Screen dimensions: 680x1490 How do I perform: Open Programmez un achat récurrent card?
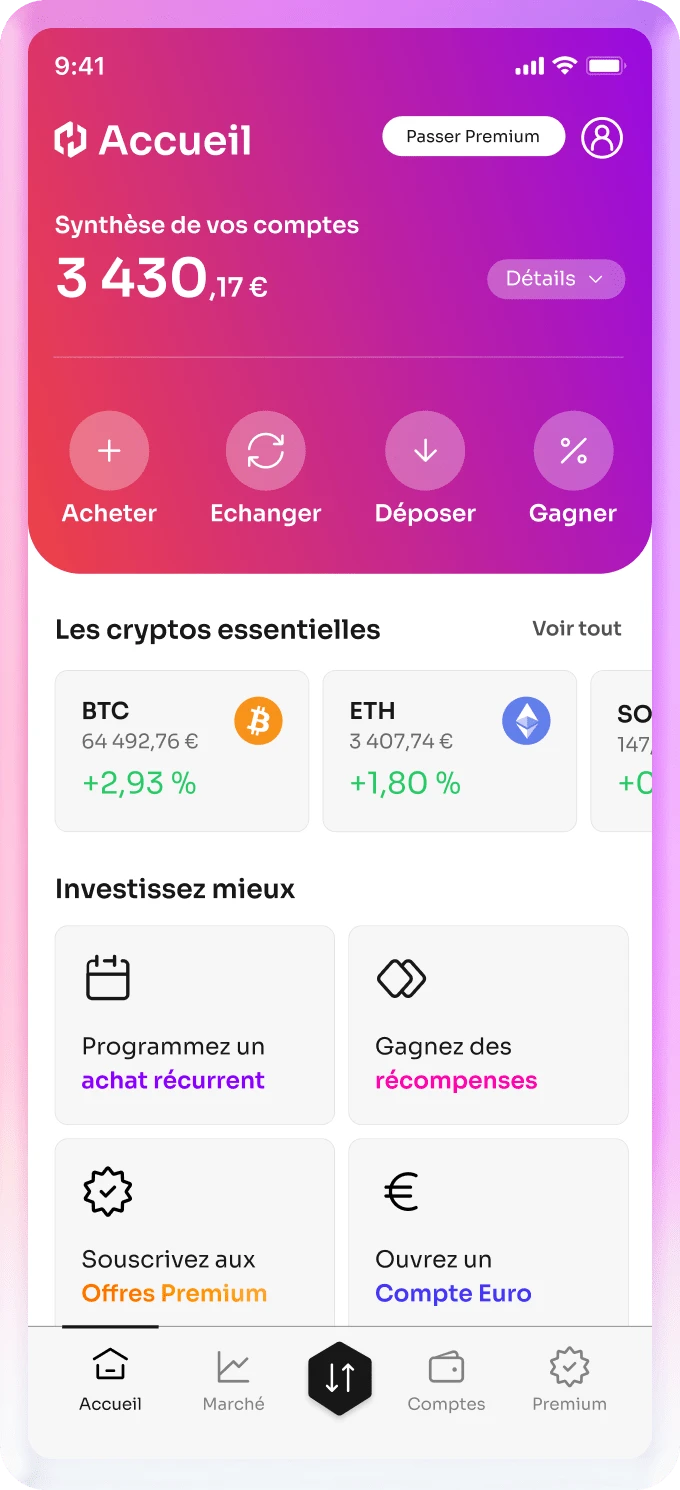tap(194, 1024)
